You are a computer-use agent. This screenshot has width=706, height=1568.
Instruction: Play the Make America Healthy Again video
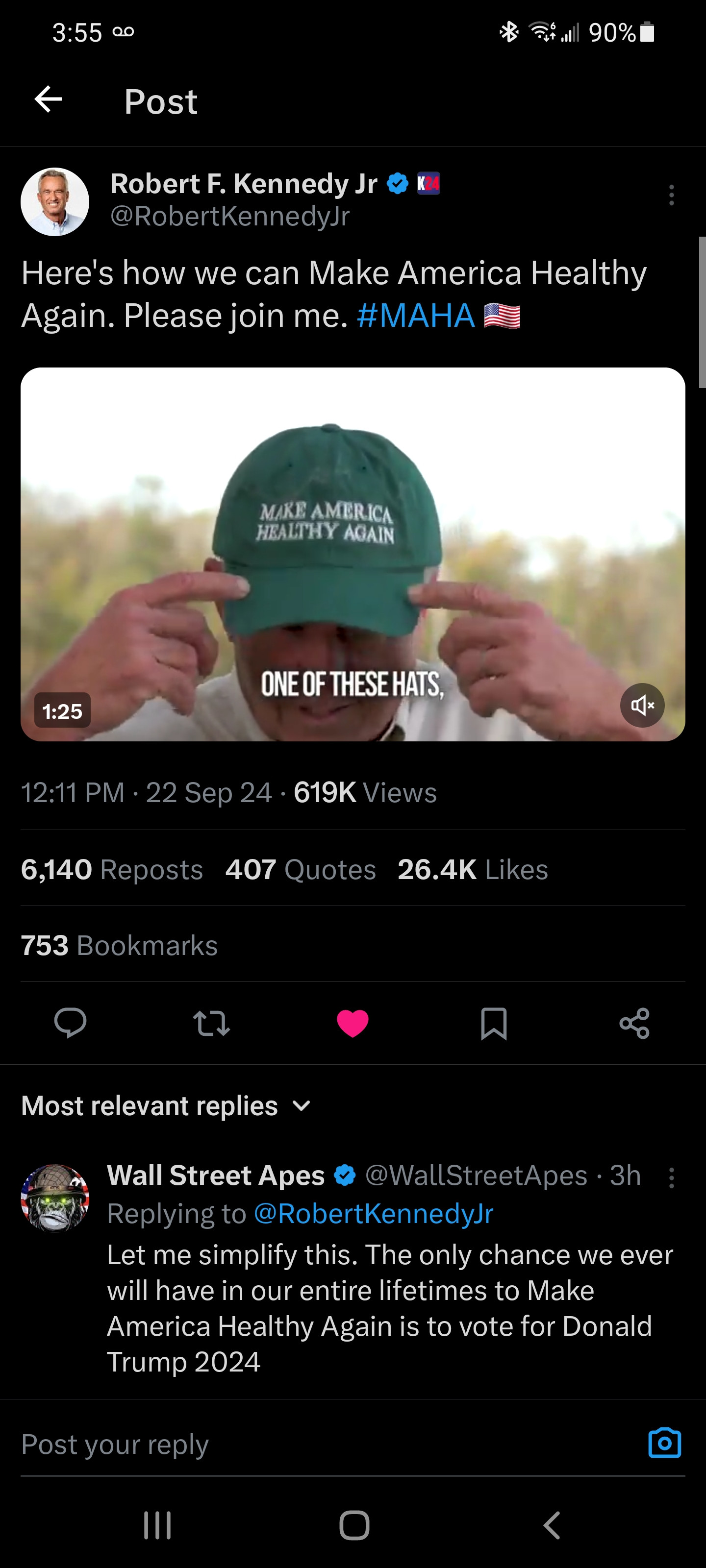[x=353, y=554]
